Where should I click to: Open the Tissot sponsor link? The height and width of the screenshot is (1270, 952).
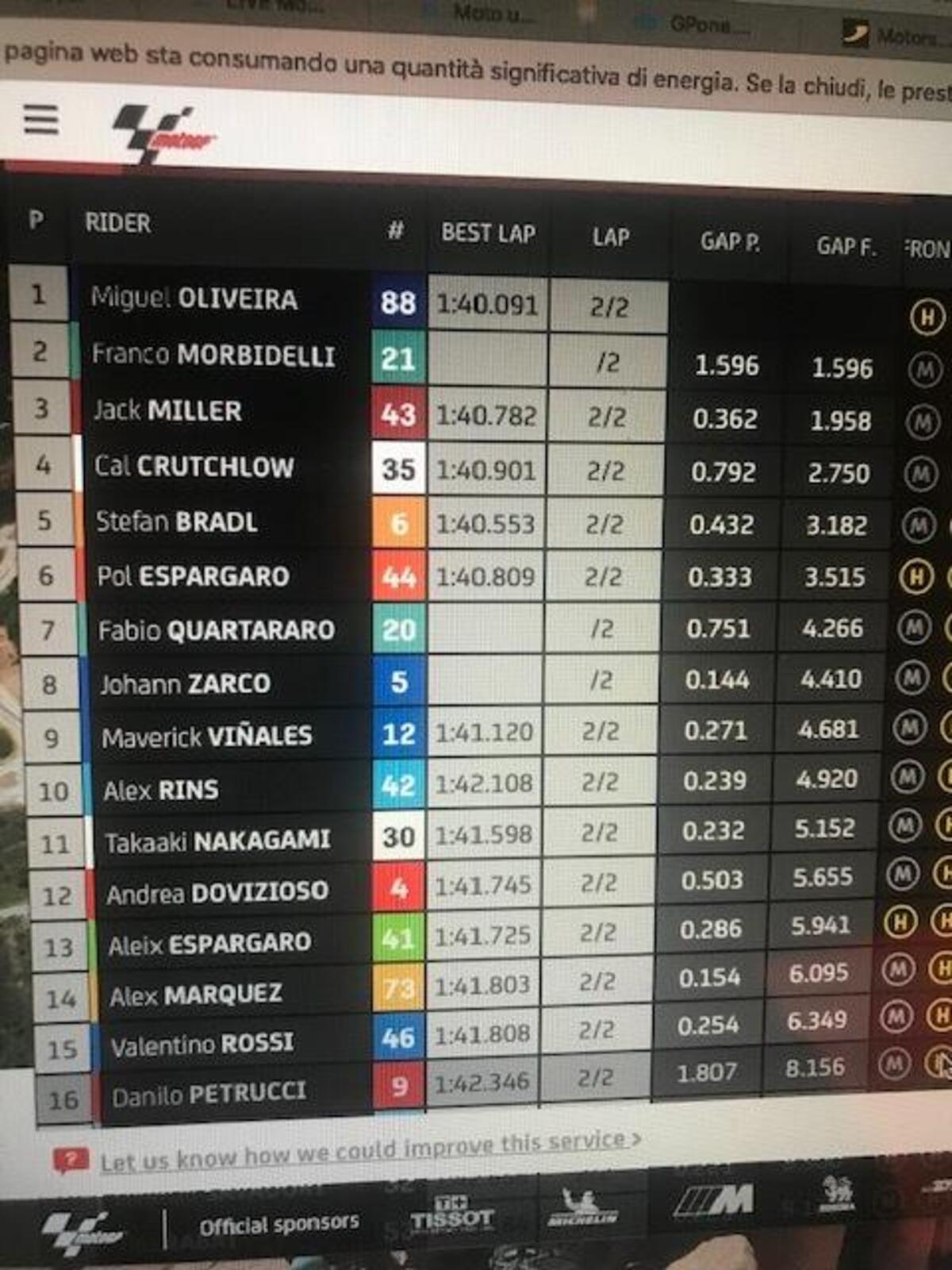click(451, 1213)
